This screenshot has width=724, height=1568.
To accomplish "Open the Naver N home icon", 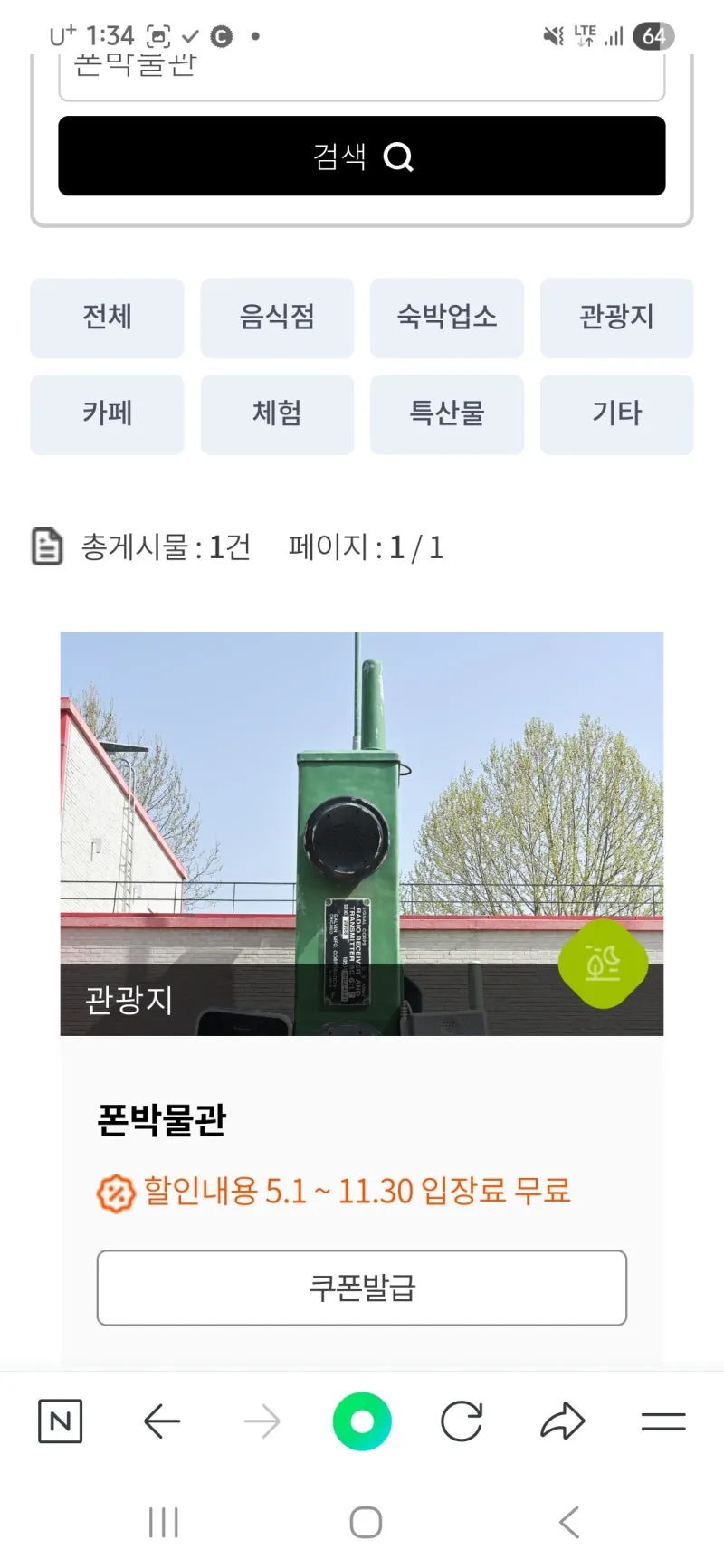I will (61, 1421).
